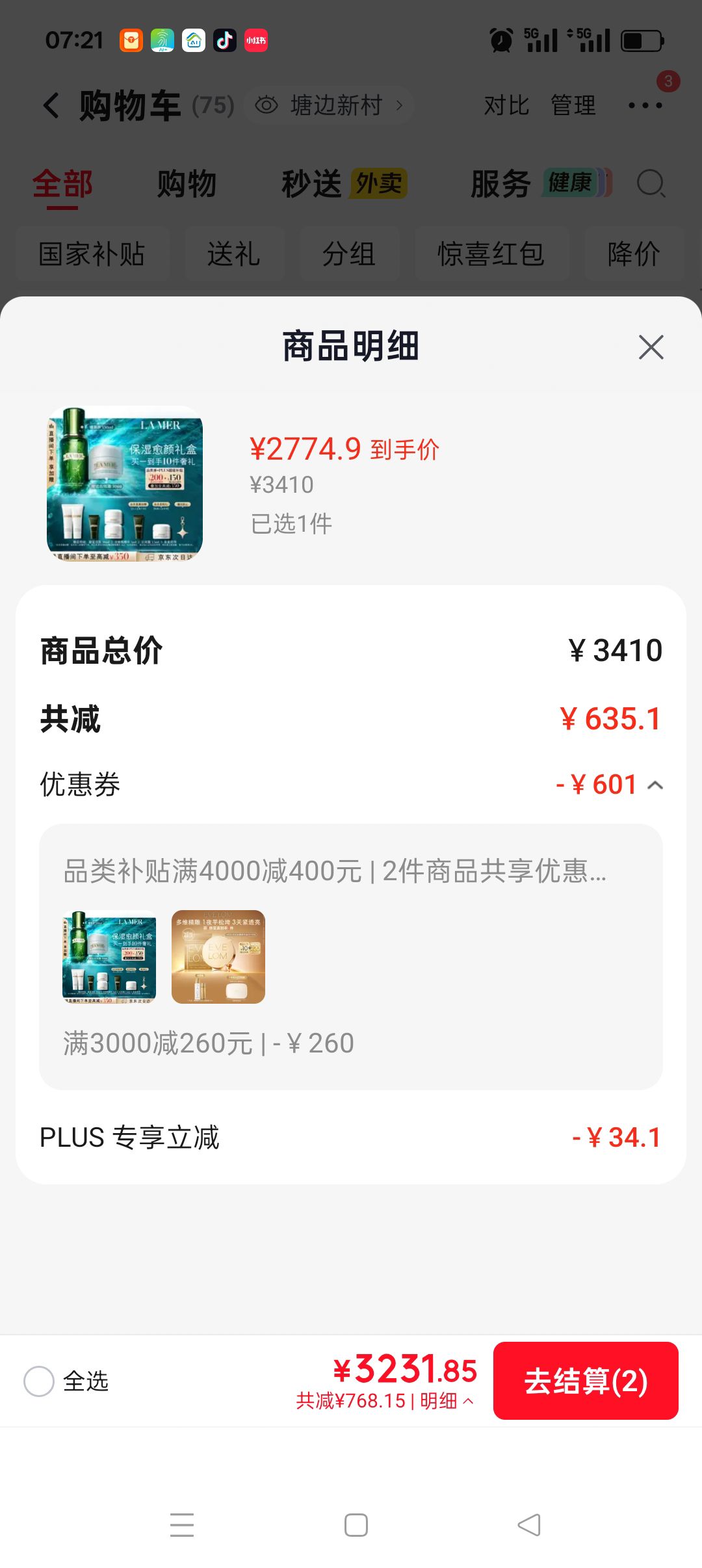Select the 全选 checkbox
This screenshot has width=702, height=1568.
click(39, 1381)
